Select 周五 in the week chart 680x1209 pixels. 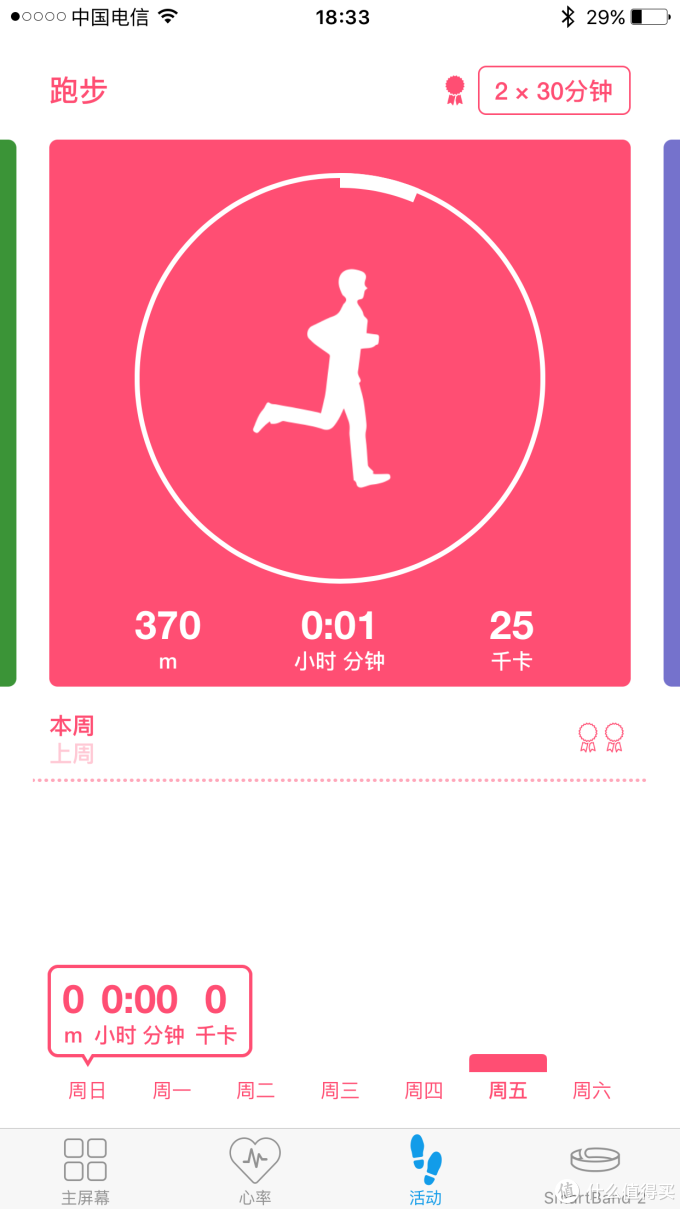(x=508, y=1091)
